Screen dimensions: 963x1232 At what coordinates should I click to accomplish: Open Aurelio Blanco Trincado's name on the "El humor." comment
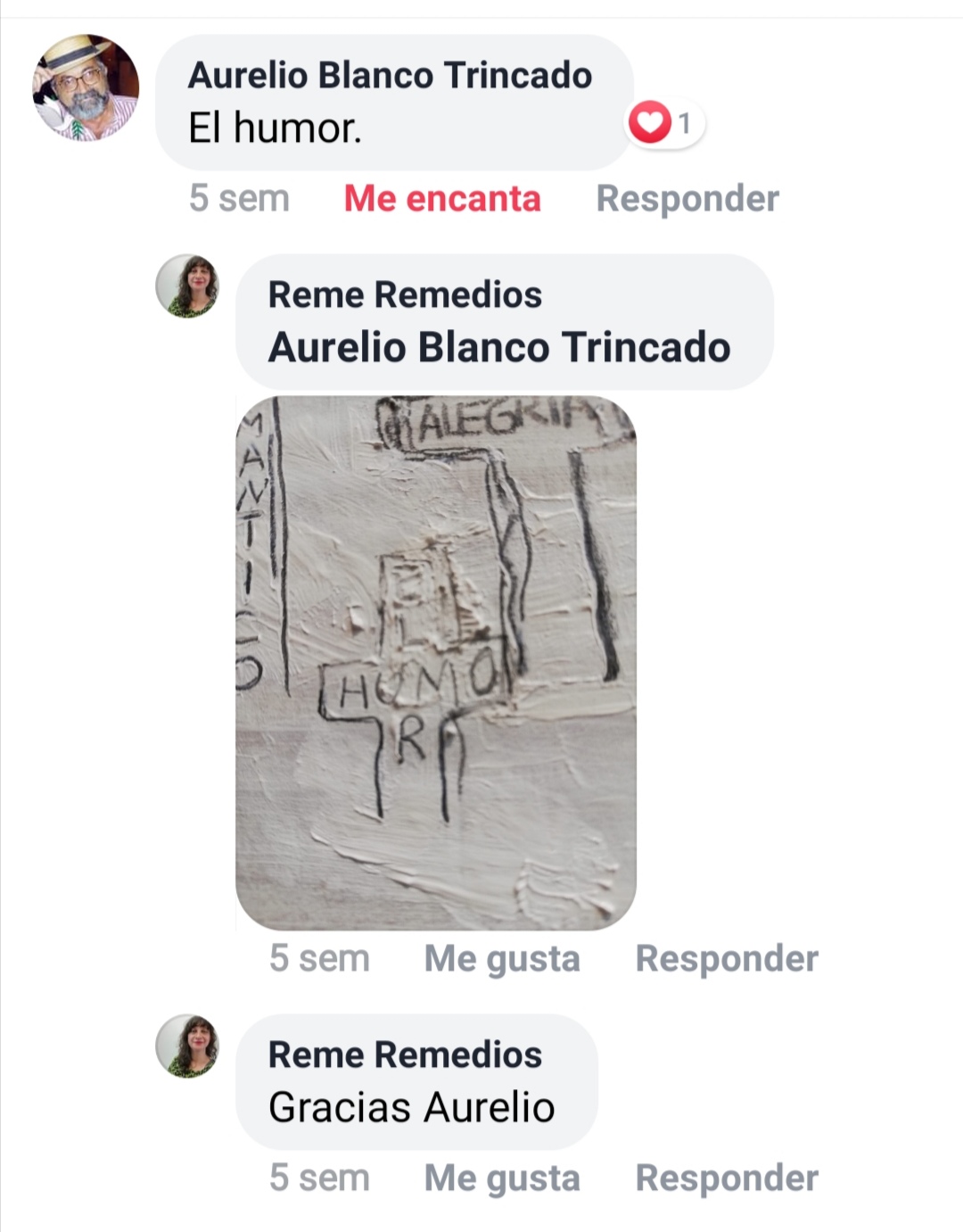click(390, 75)
